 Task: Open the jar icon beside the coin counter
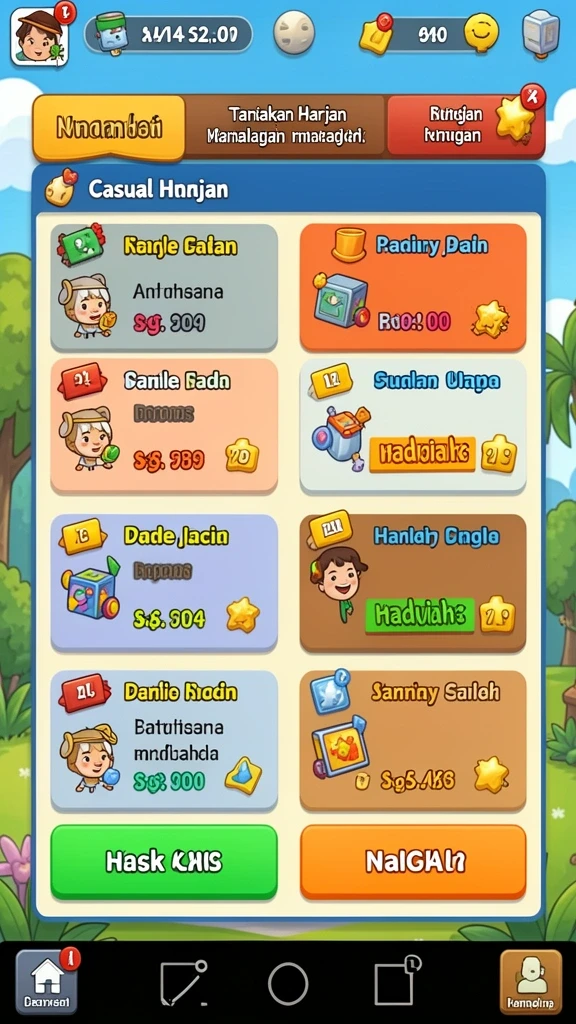tap(541, 33)
